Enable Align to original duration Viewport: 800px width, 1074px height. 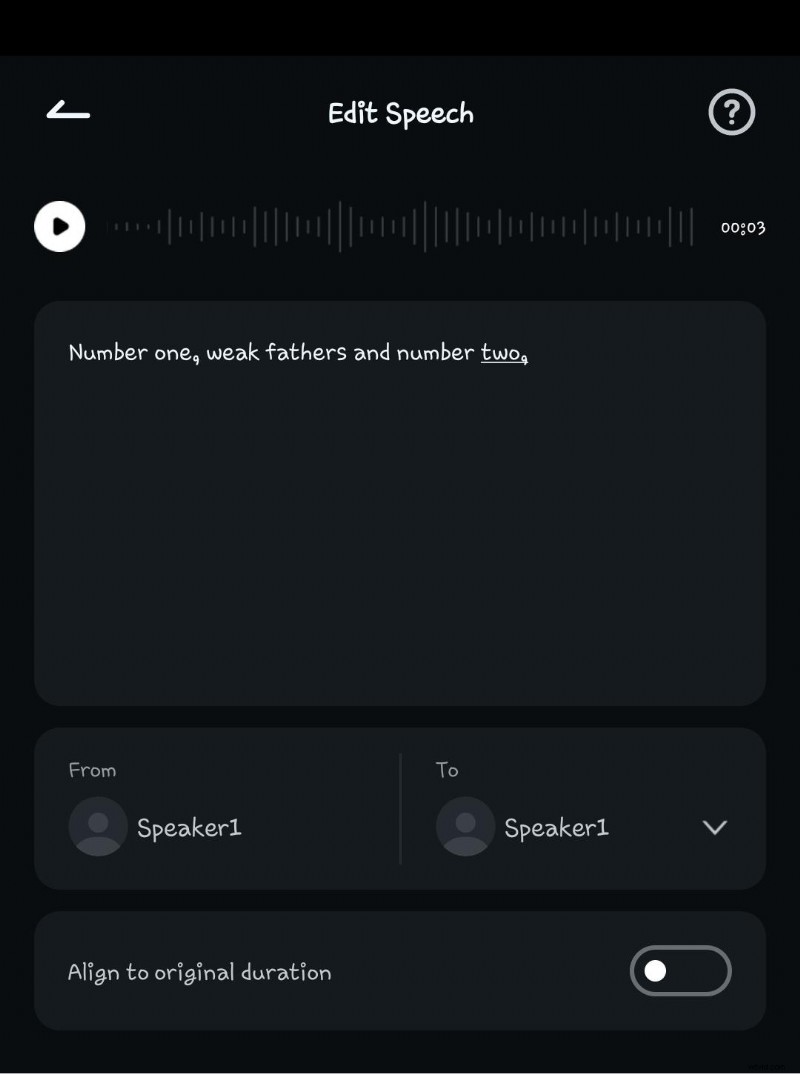(680, 971)
